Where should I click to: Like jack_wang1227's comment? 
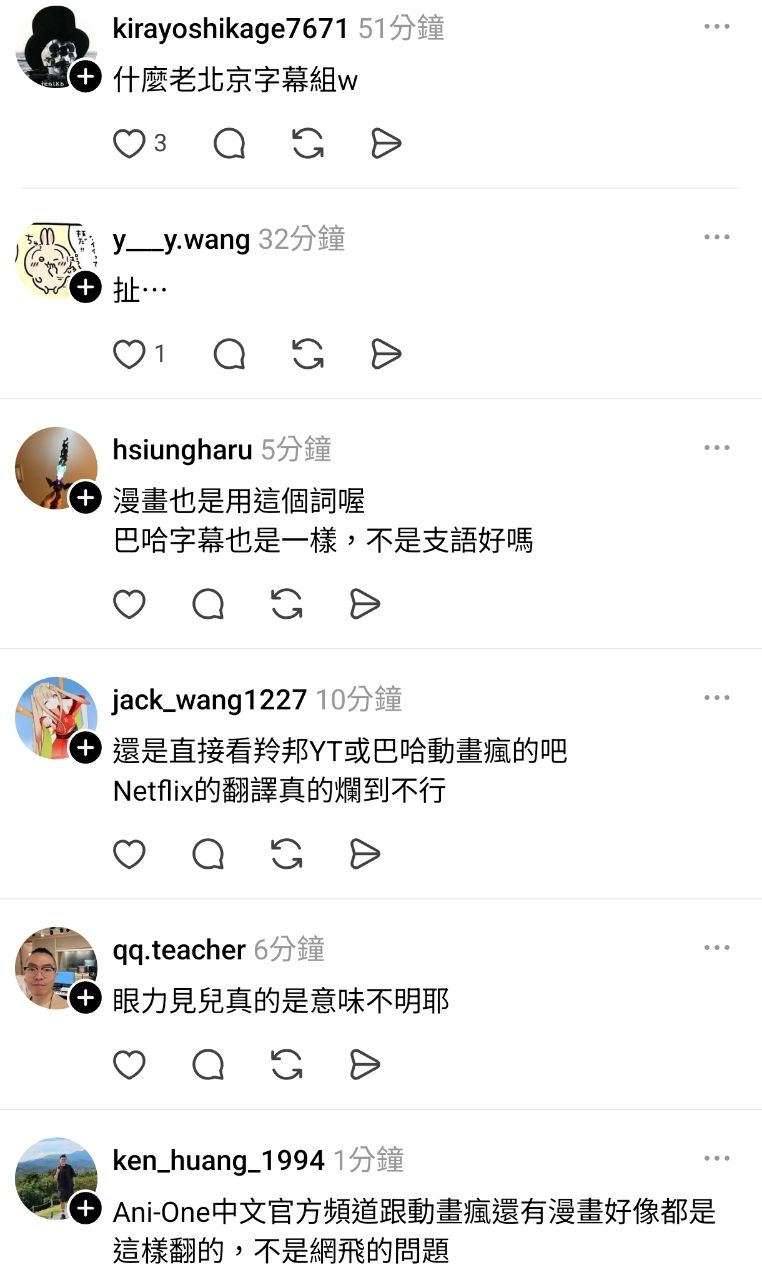click(129, 854)
